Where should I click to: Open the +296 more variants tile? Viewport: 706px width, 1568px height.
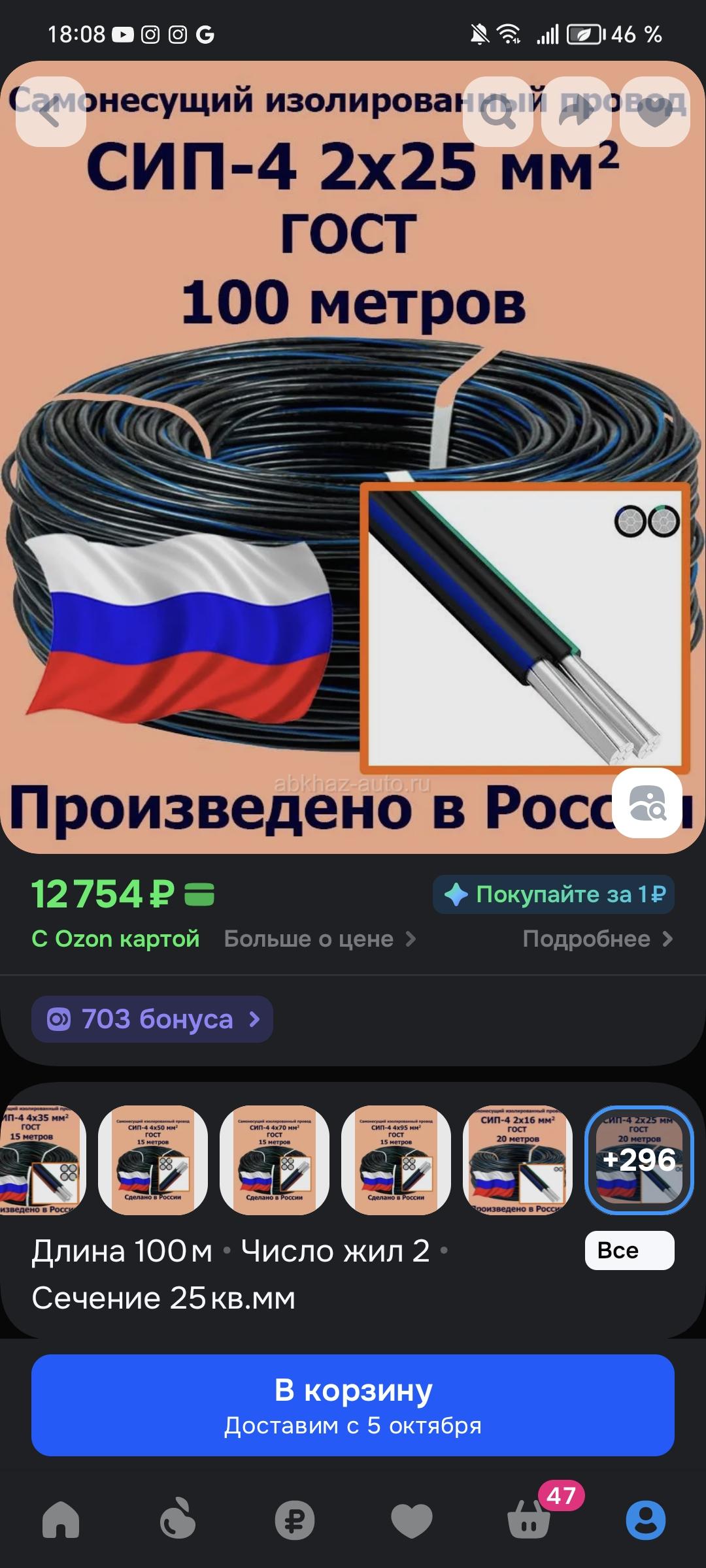(x=639, y=1160)
